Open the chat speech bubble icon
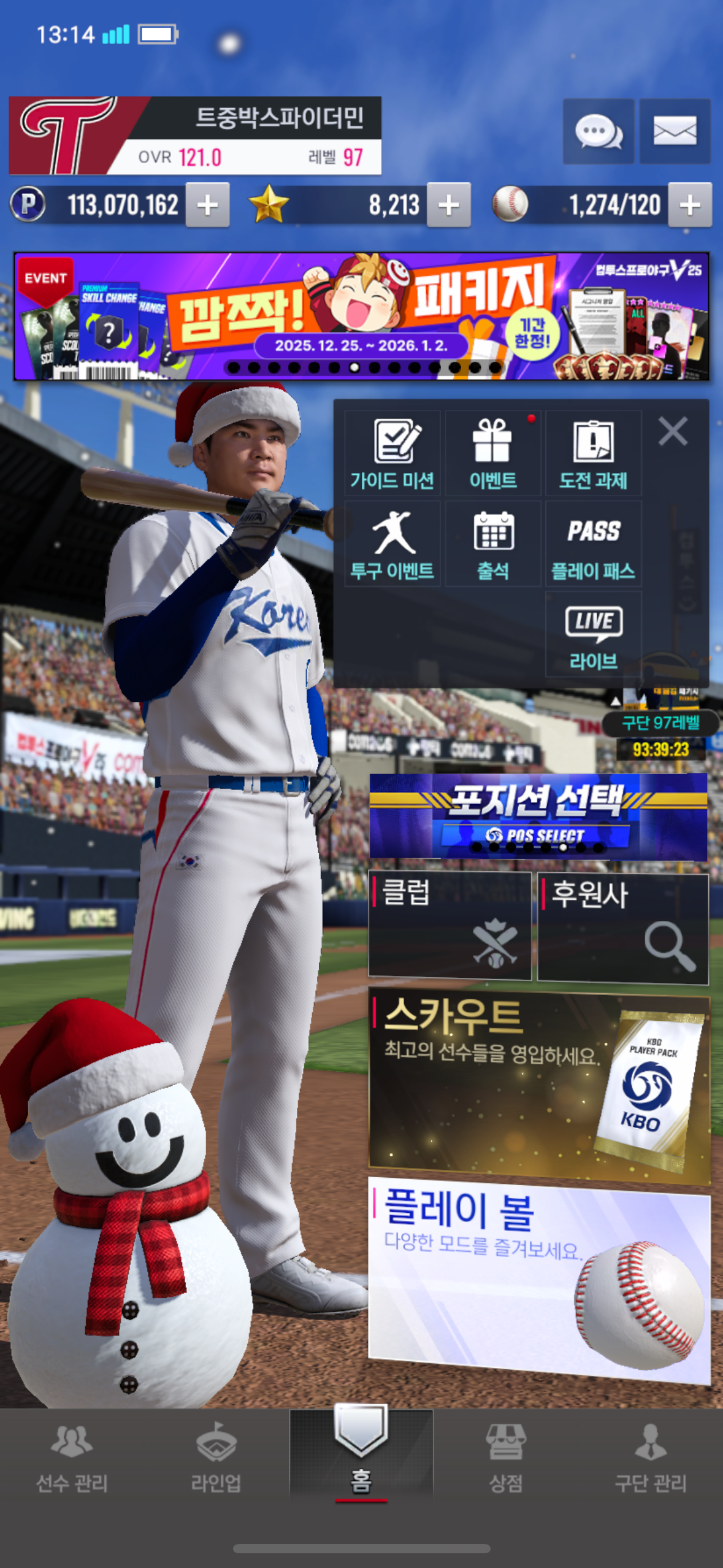The image size is (723, 1568). pos(598,131)
